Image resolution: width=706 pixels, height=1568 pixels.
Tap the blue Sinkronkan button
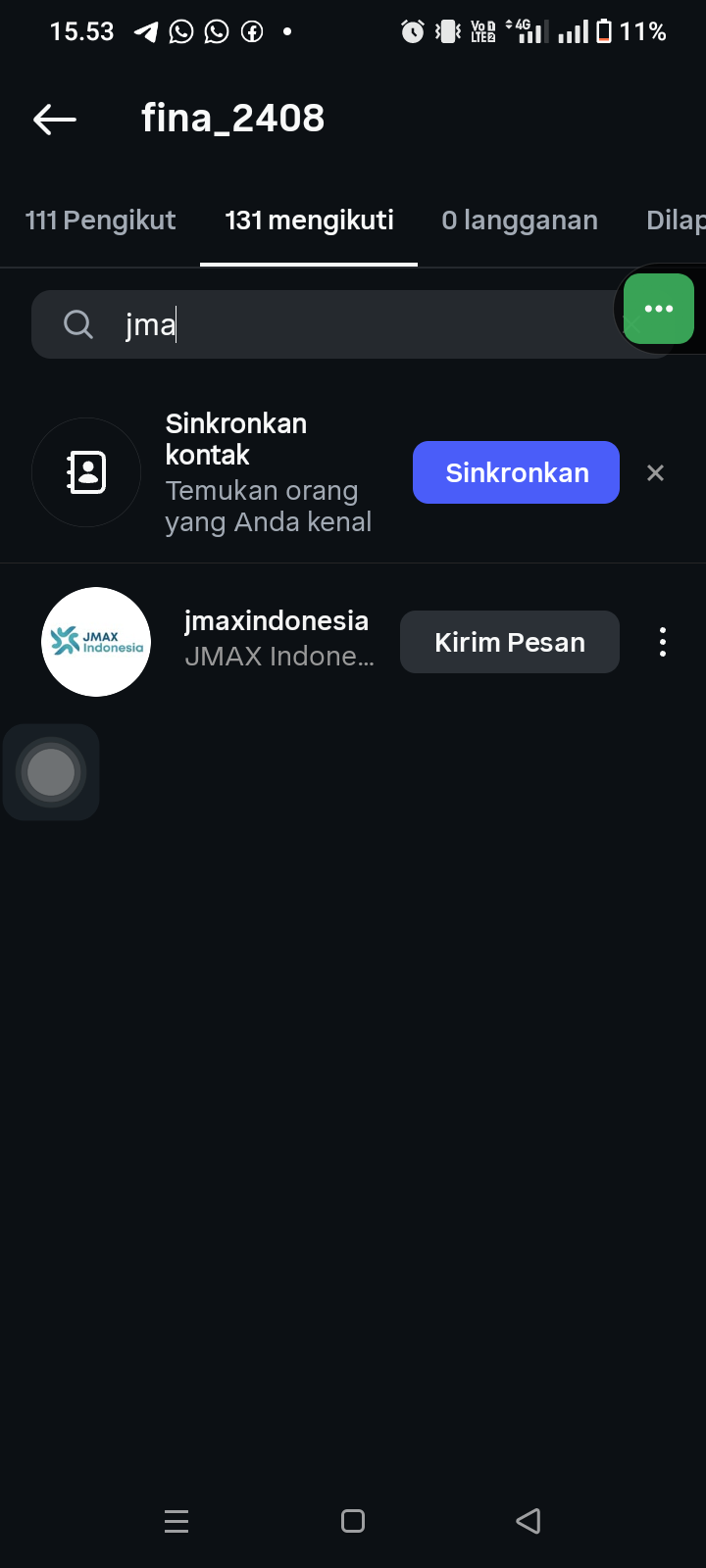[516, 472]
